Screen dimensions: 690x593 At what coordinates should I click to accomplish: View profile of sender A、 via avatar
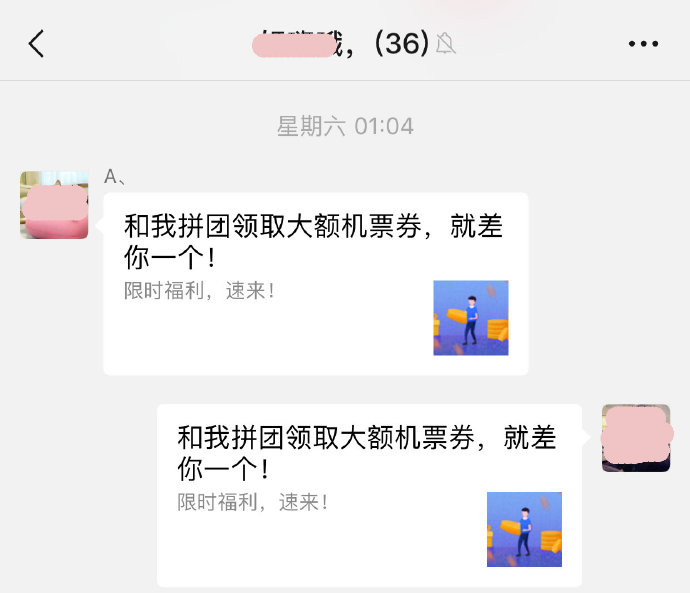pos(54,205)
